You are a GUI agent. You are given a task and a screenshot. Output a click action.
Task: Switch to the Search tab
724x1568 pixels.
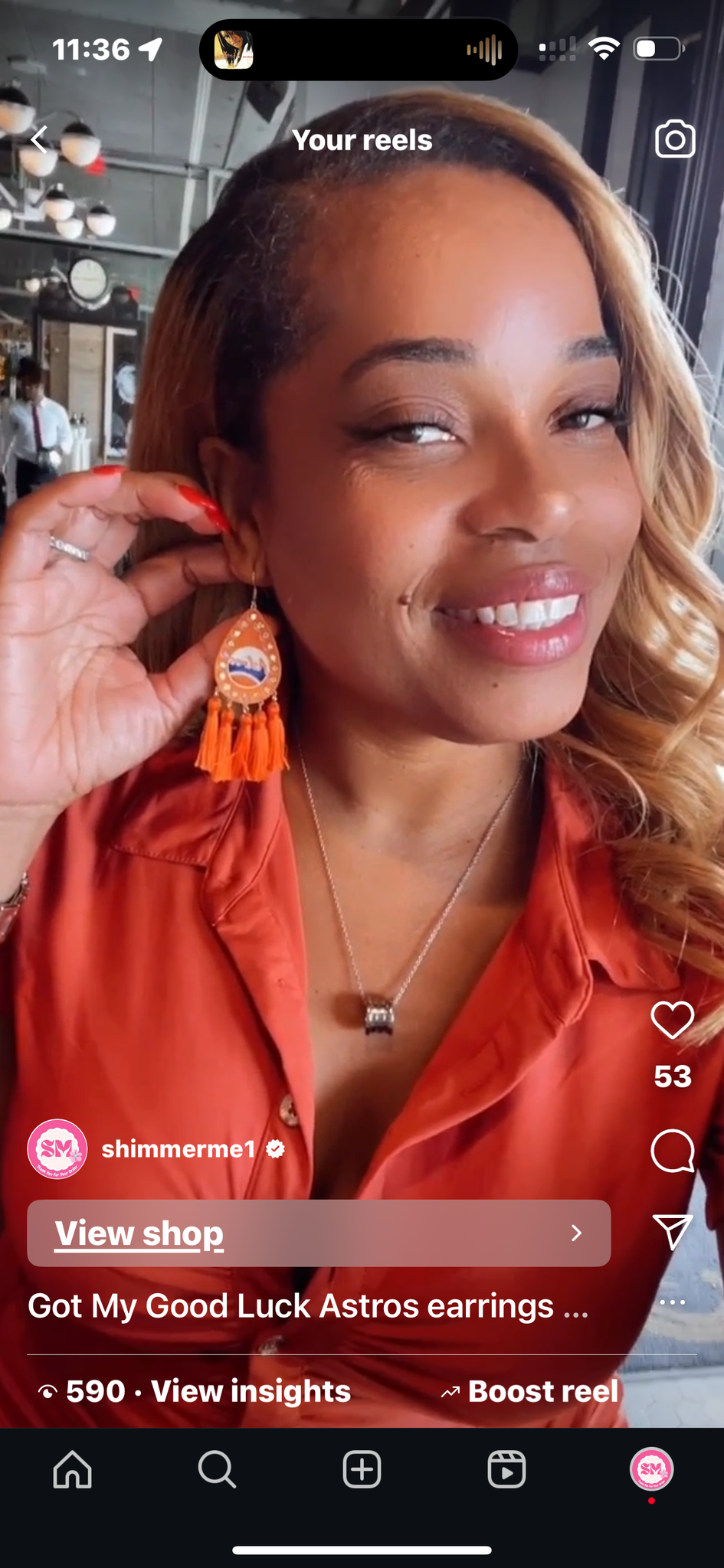click(x=217, y=1469)
